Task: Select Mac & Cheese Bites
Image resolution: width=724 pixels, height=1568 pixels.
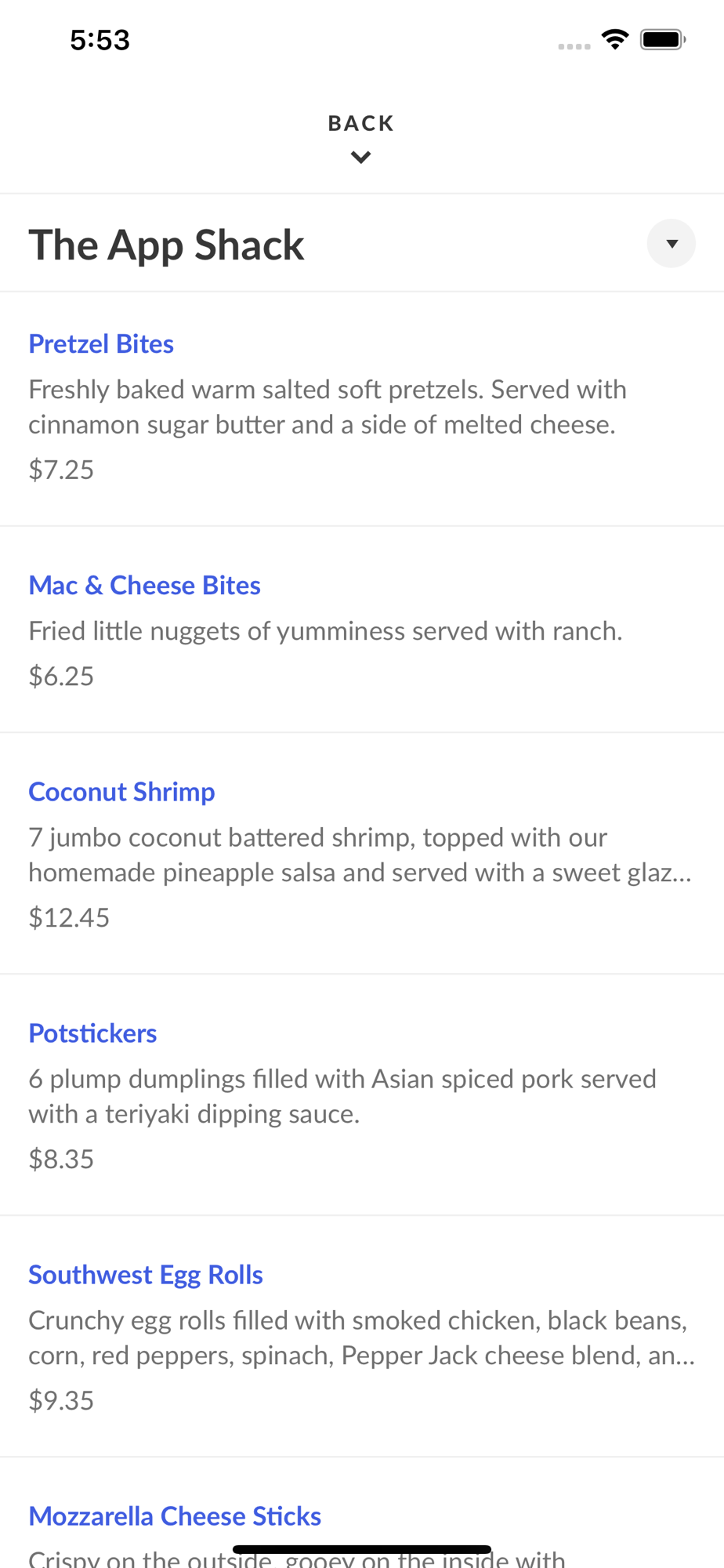Action: coord(144,586)
